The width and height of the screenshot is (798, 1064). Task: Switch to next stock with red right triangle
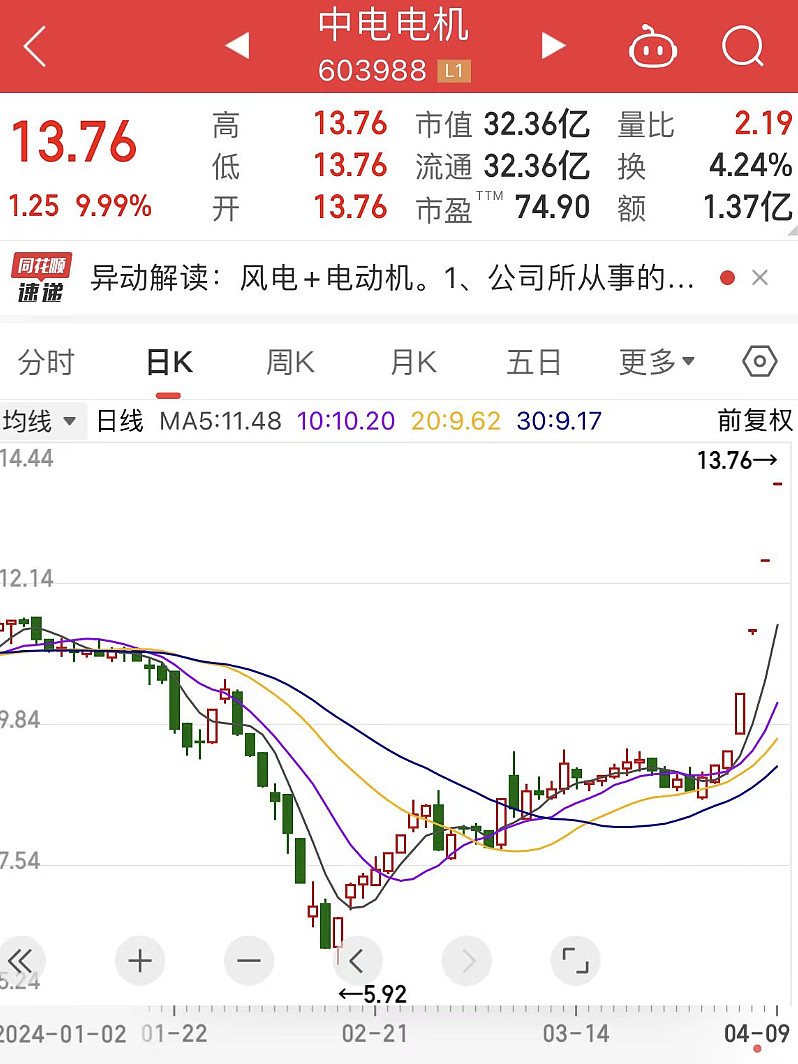553,46
